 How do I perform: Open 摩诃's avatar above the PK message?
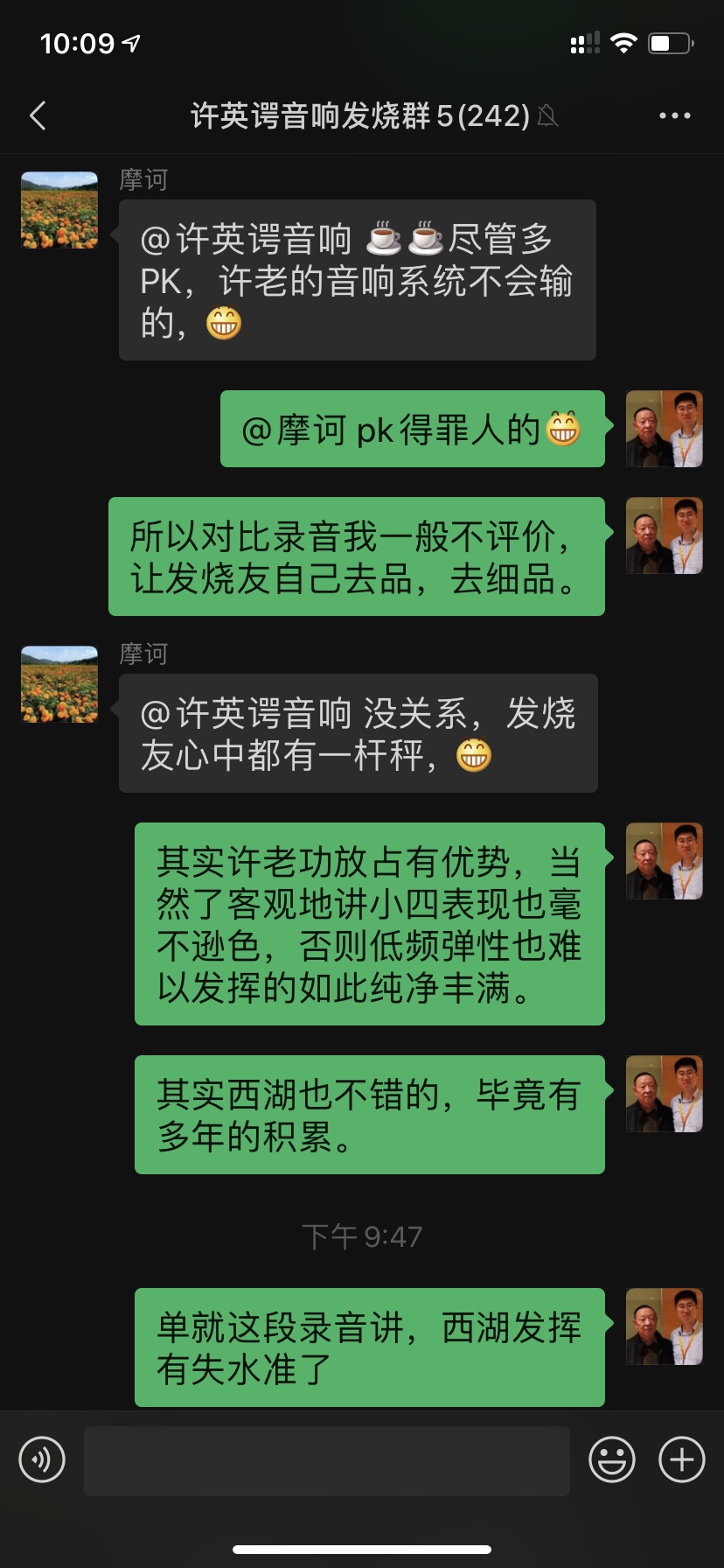pos(59,210)
